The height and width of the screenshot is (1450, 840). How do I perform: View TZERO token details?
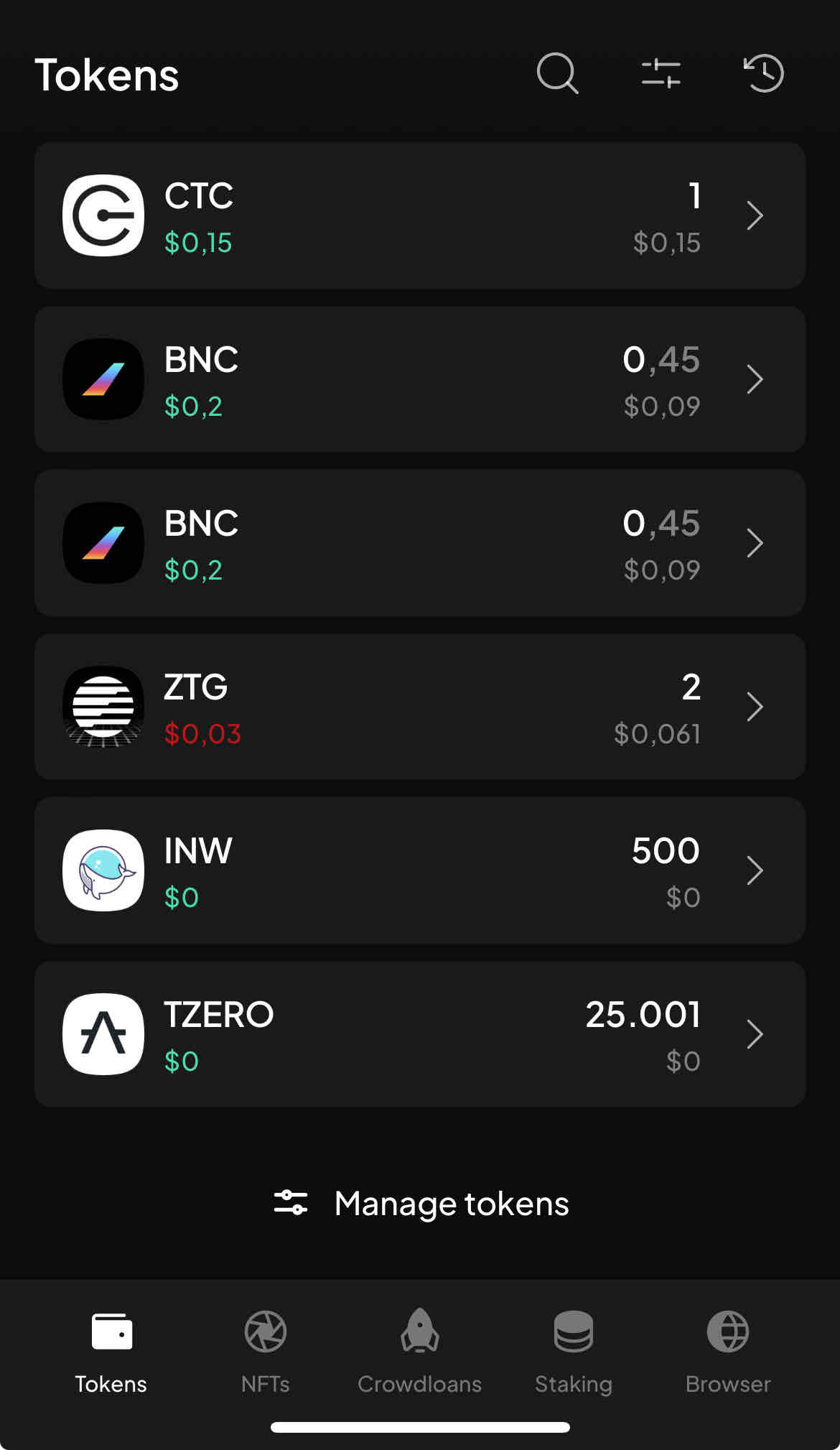pos(419,1034)
